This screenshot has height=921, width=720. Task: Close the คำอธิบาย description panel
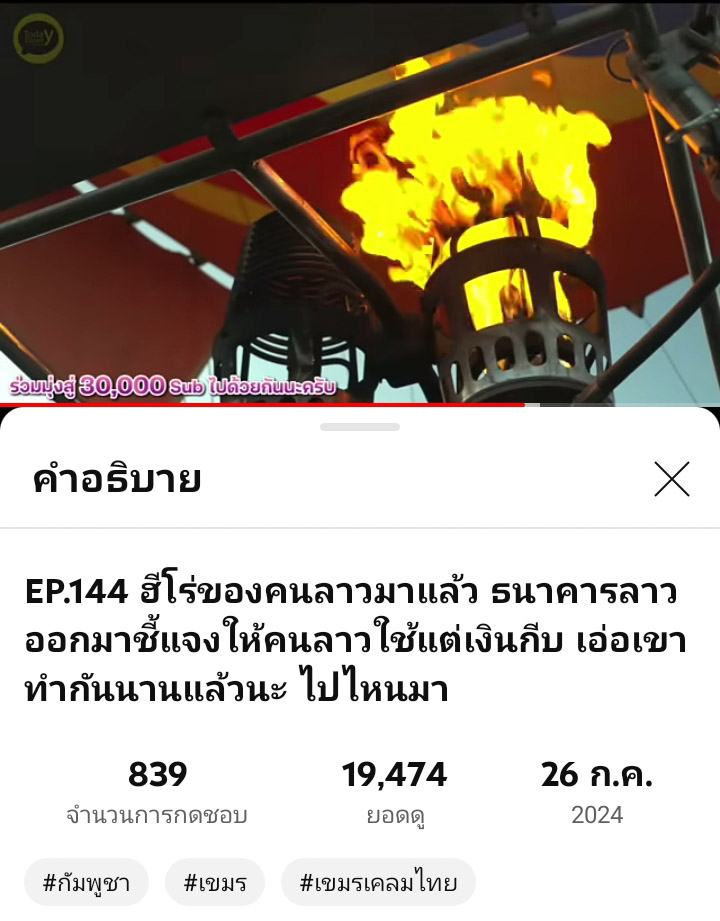671,479
